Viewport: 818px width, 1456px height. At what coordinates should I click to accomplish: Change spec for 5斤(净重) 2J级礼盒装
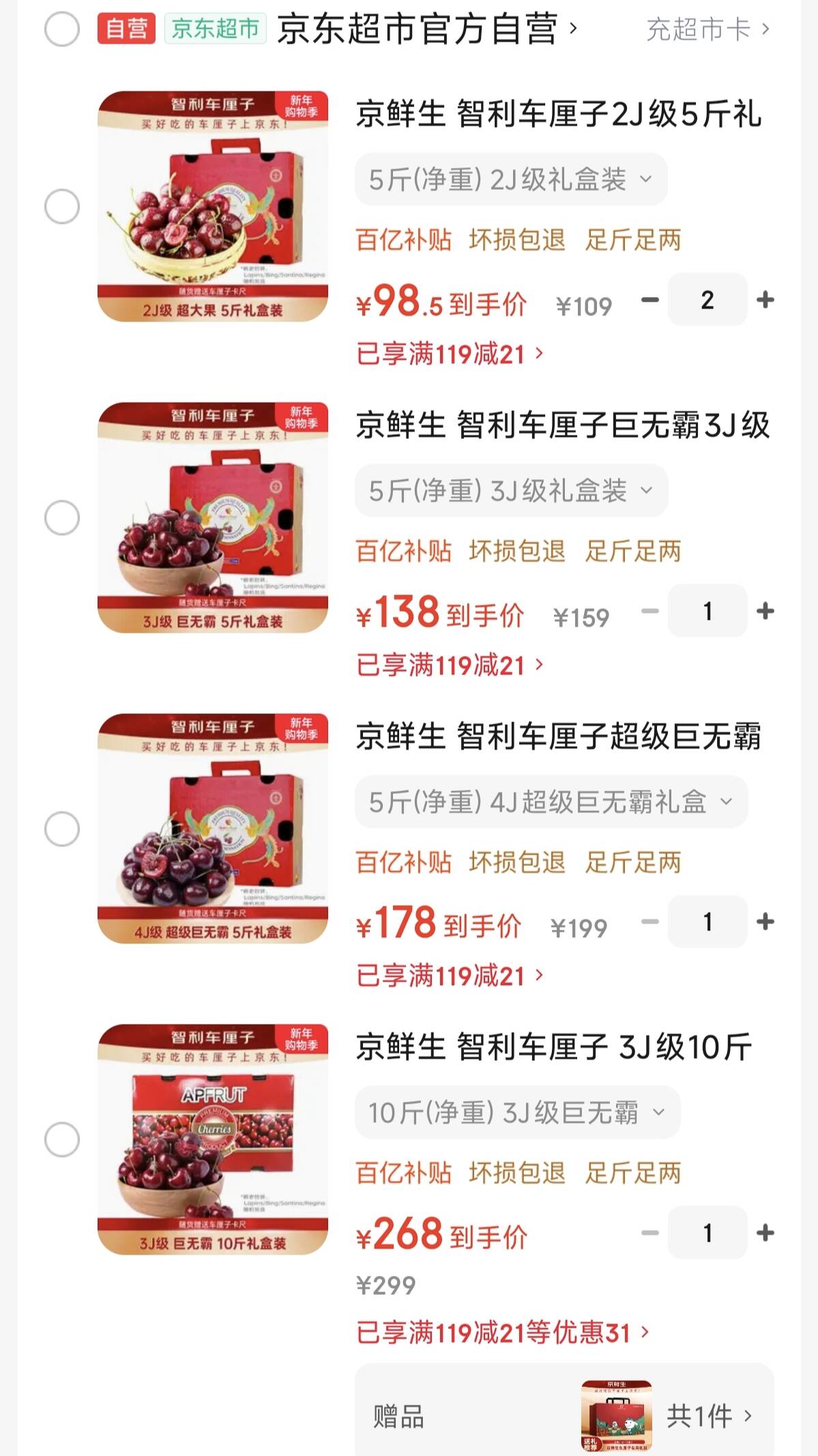(510, 180)
